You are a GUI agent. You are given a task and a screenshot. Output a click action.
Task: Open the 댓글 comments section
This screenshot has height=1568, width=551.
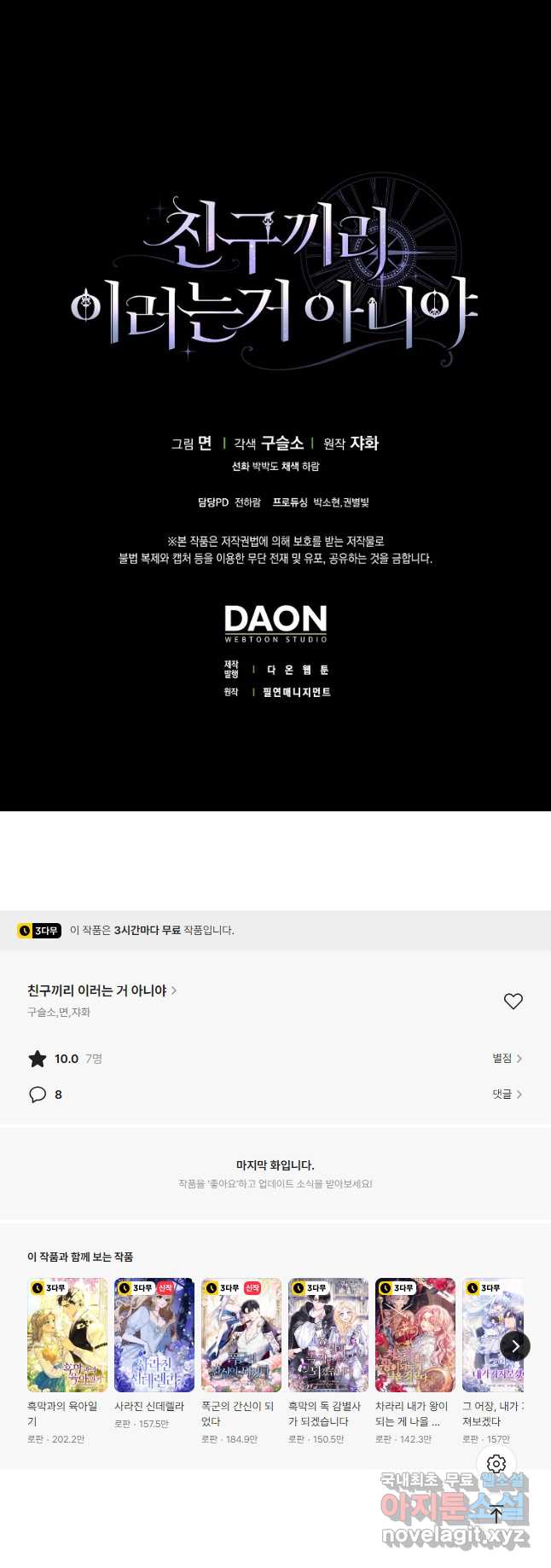[x=507, y=1095]
